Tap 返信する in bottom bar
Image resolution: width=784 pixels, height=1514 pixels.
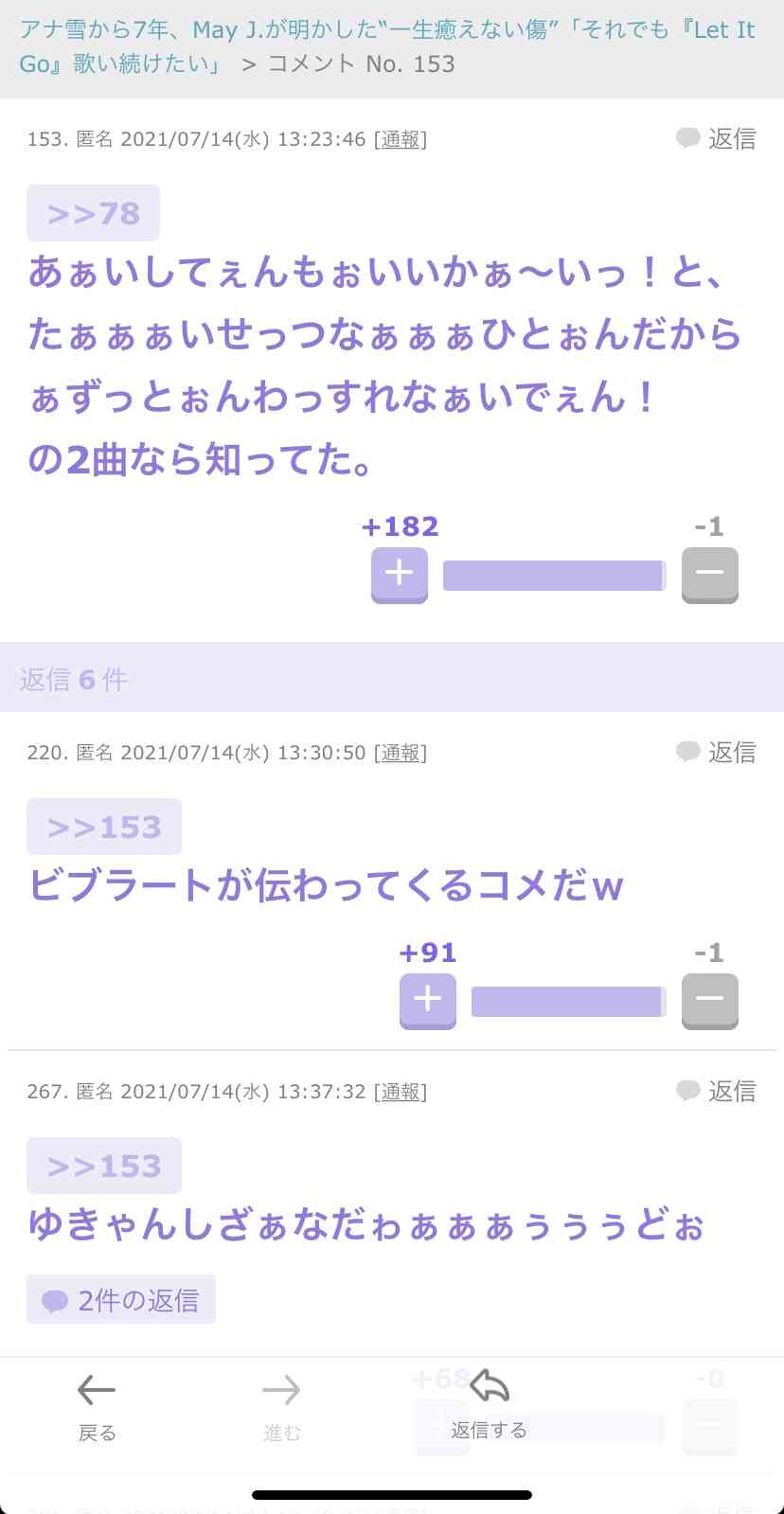coord(489,1404)
